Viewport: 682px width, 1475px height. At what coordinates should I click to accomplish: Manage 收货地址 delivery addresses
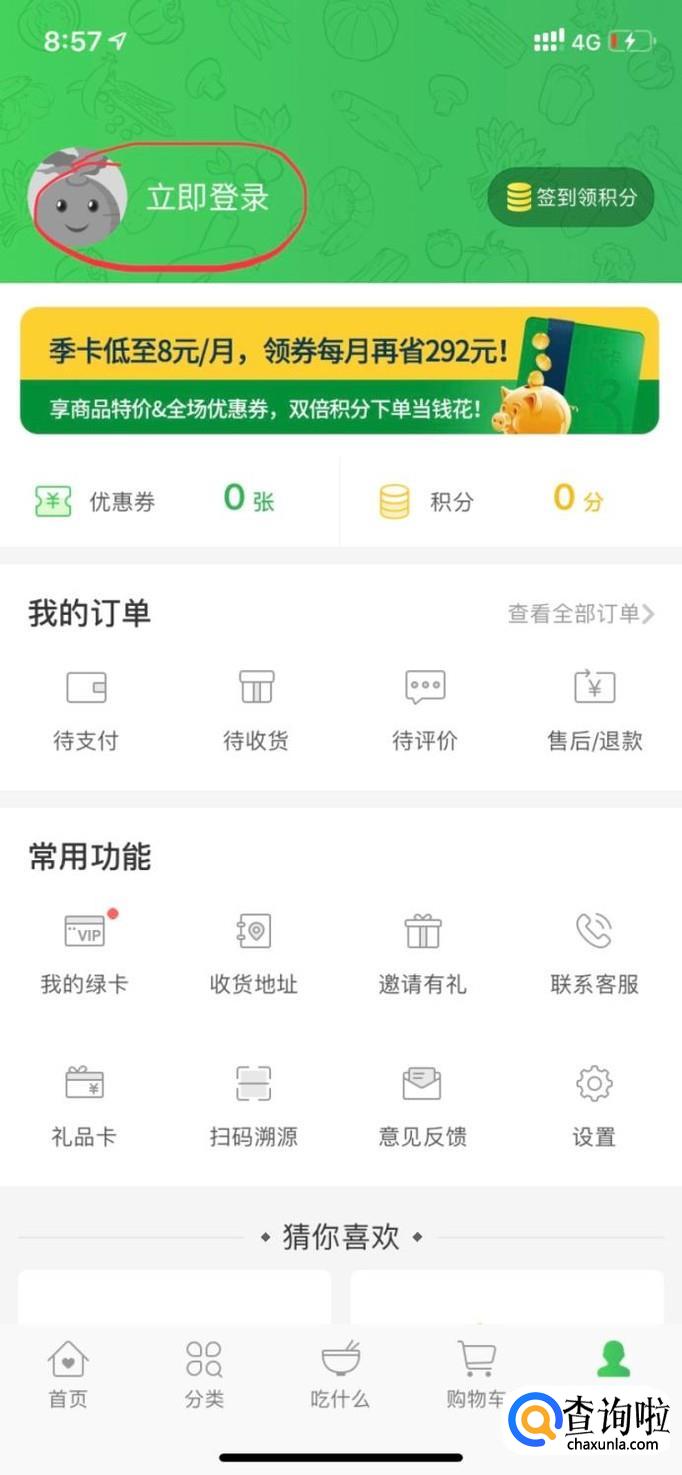(x=254, y=952)
